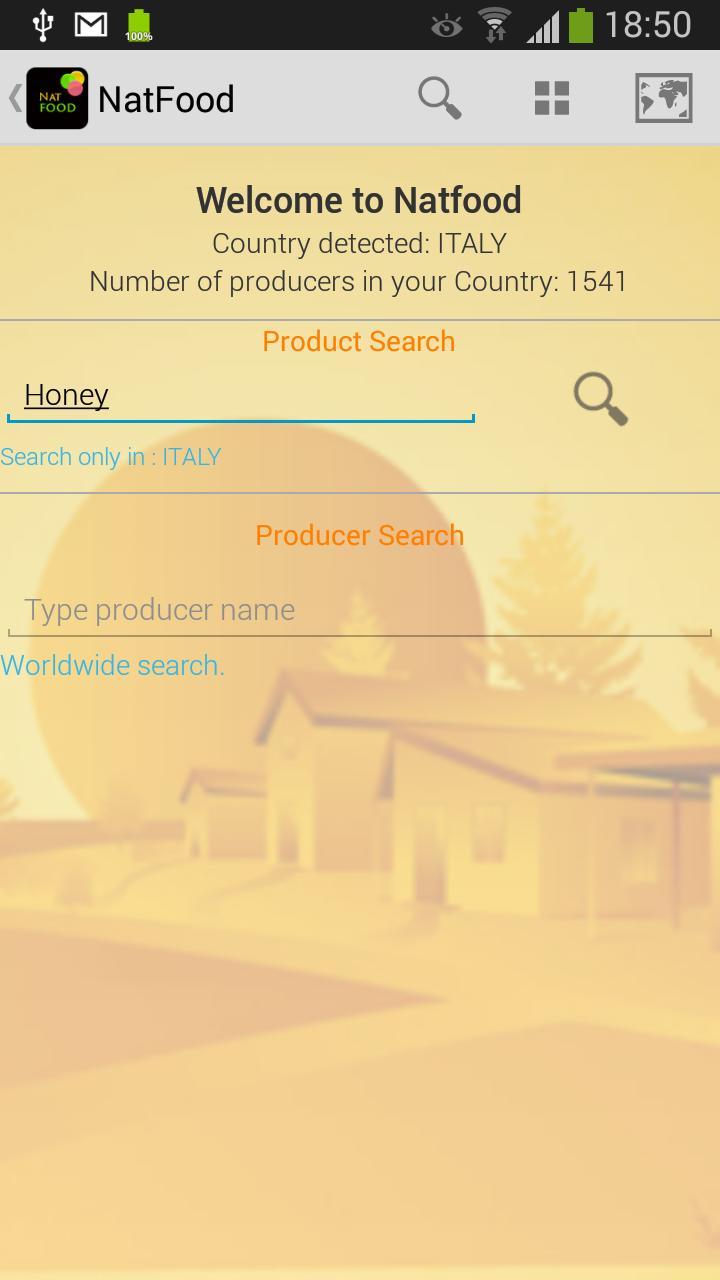Click the 'Number of producers' count text
This screenshot has height=1280, width=720.
[358, 281]
